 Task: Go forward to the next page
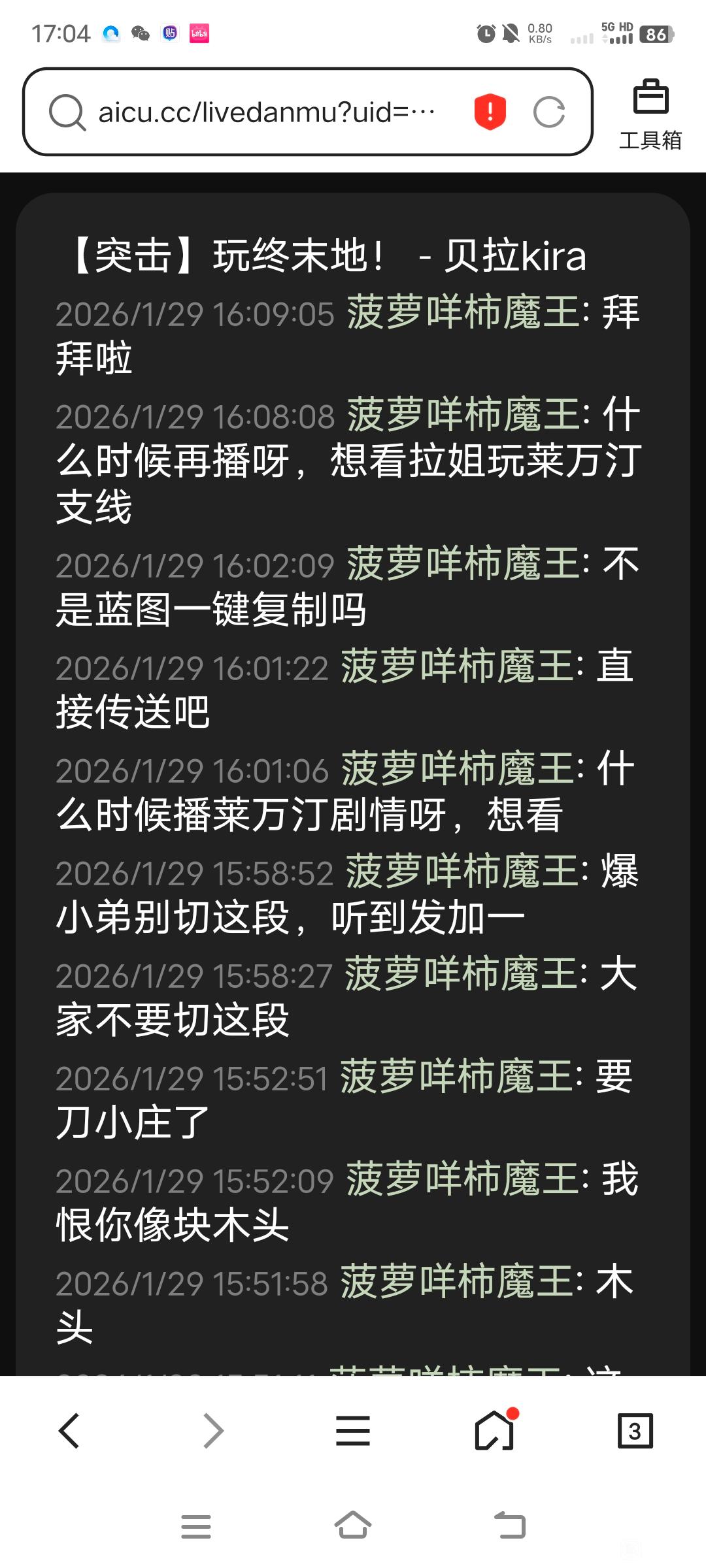click(x=213, y=1431)
